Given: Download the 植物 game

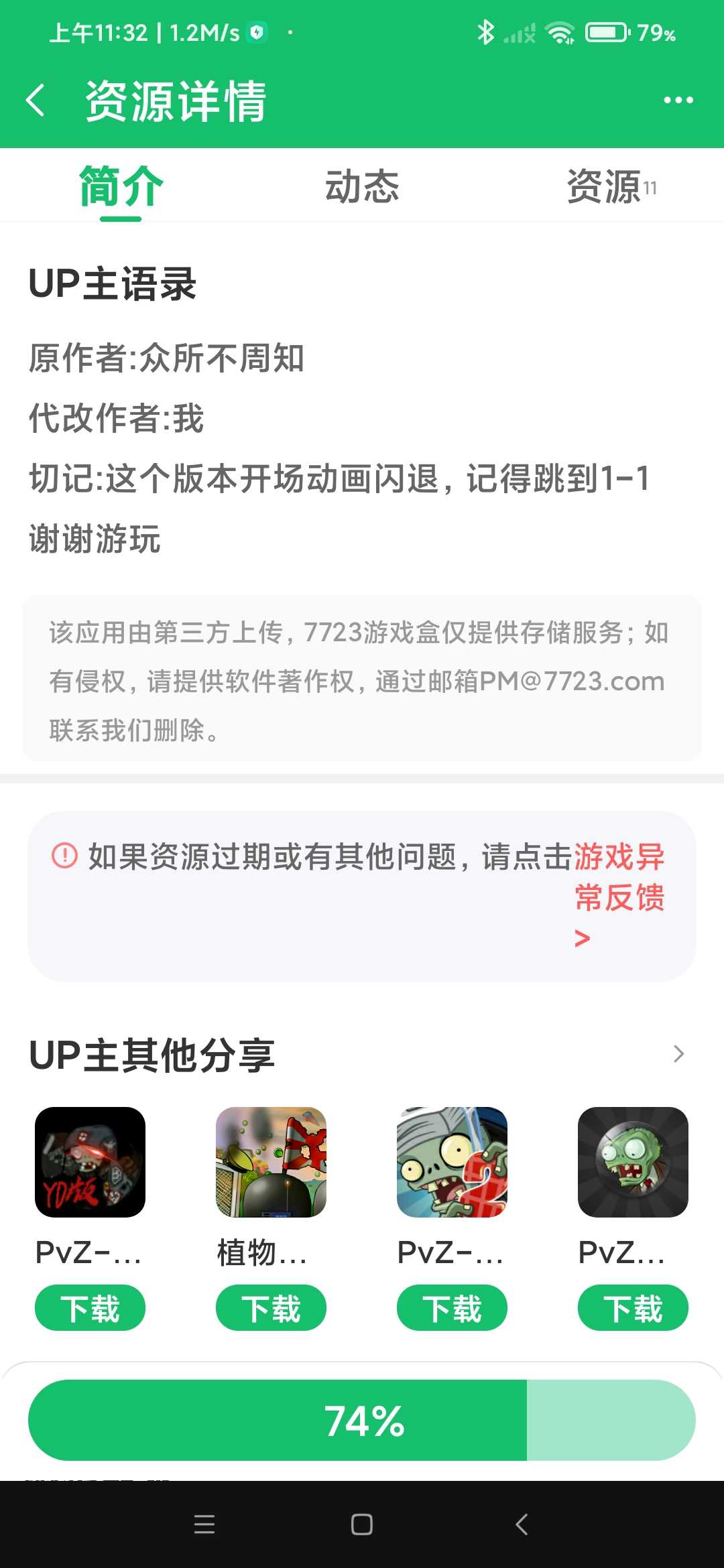Looking at the screenshot, I should pos(271,1308).
